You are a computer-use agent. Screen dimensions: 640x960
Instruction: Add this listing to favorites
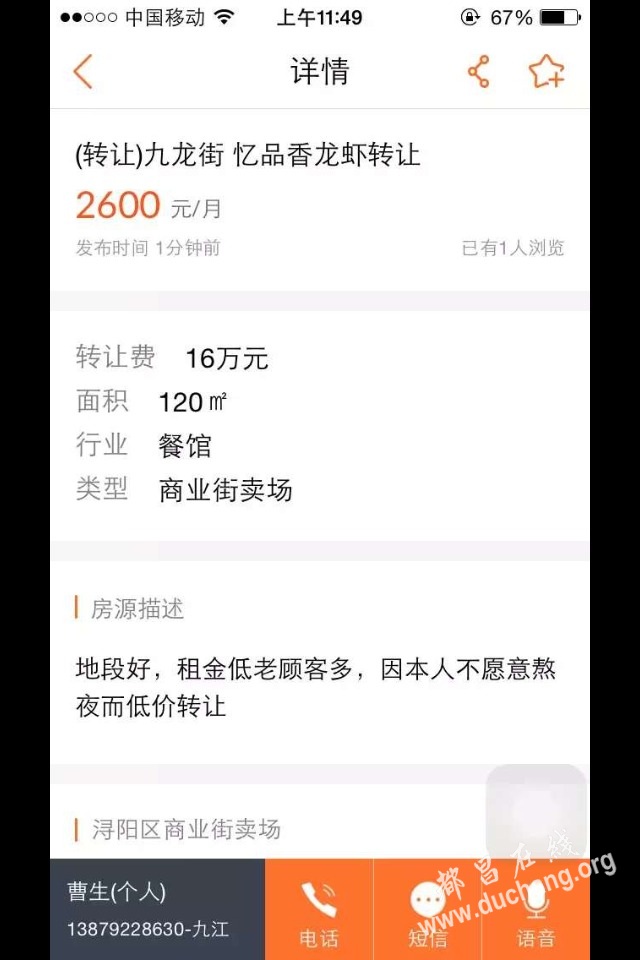tap(546, 72)
